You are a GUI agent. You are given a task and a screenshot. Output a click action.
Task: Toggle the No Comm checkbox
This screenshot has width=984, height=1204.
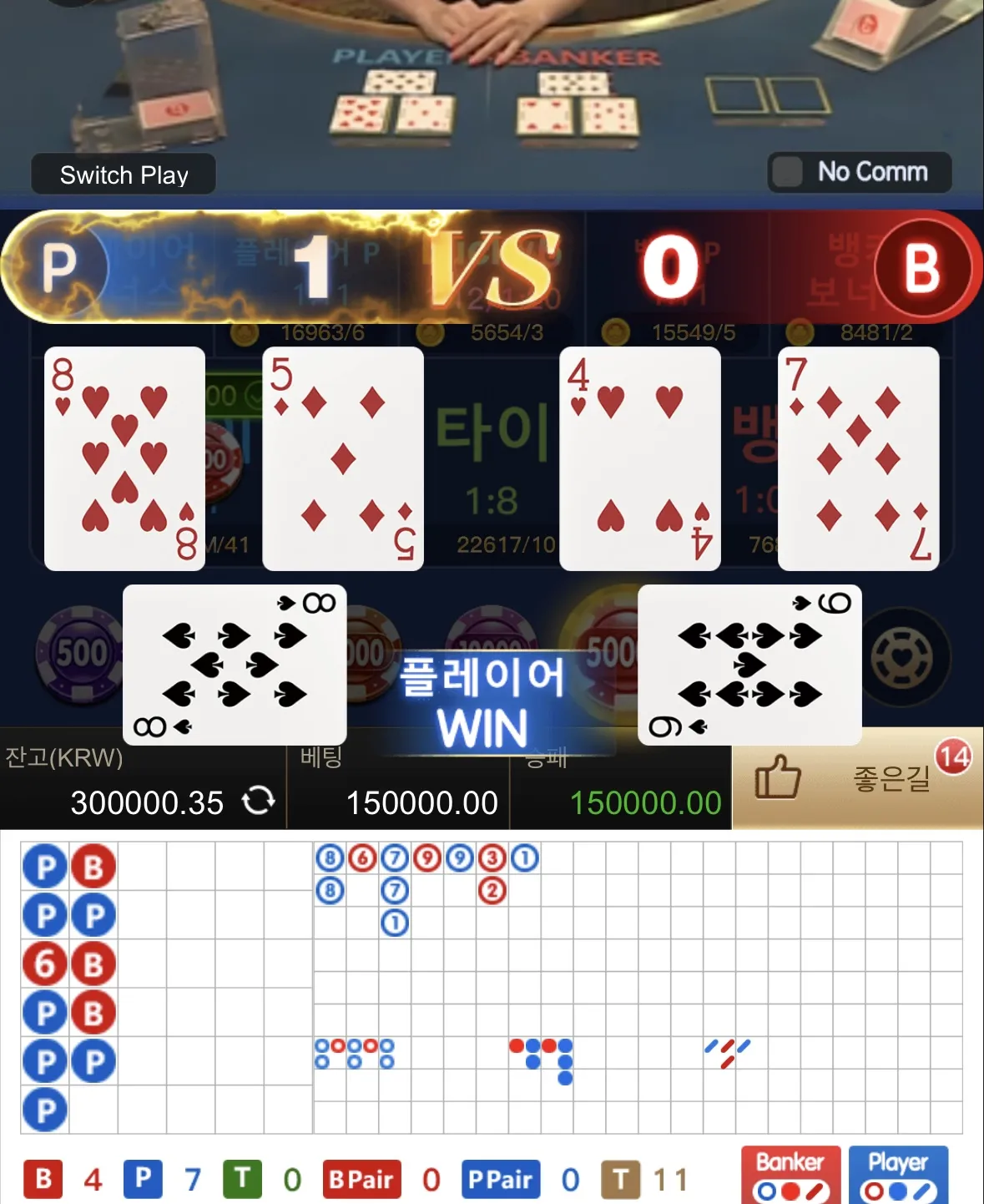pos(787,172)
